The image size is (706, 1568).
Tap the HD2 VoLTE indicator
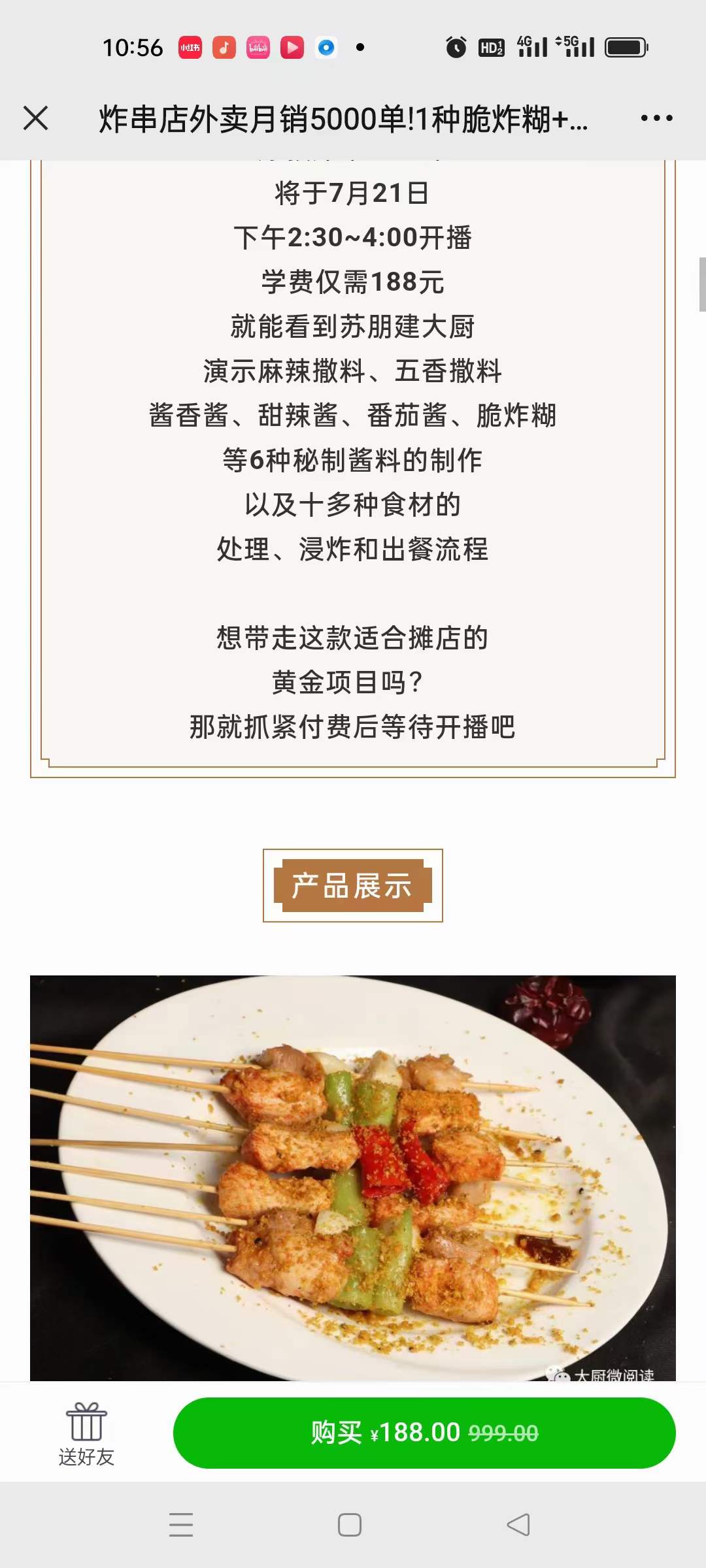point(491,47)
